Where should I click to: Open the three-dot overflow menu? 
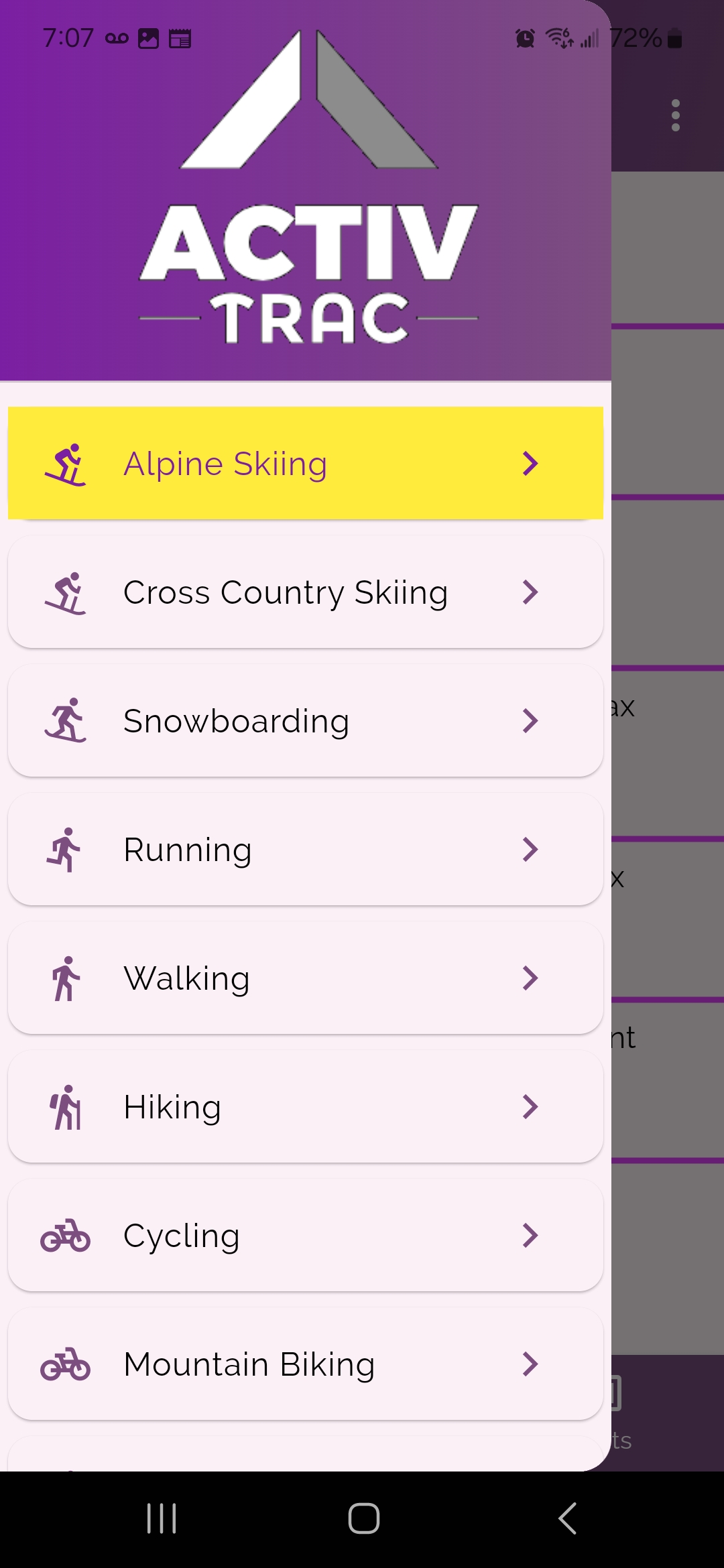pos(675,115)
